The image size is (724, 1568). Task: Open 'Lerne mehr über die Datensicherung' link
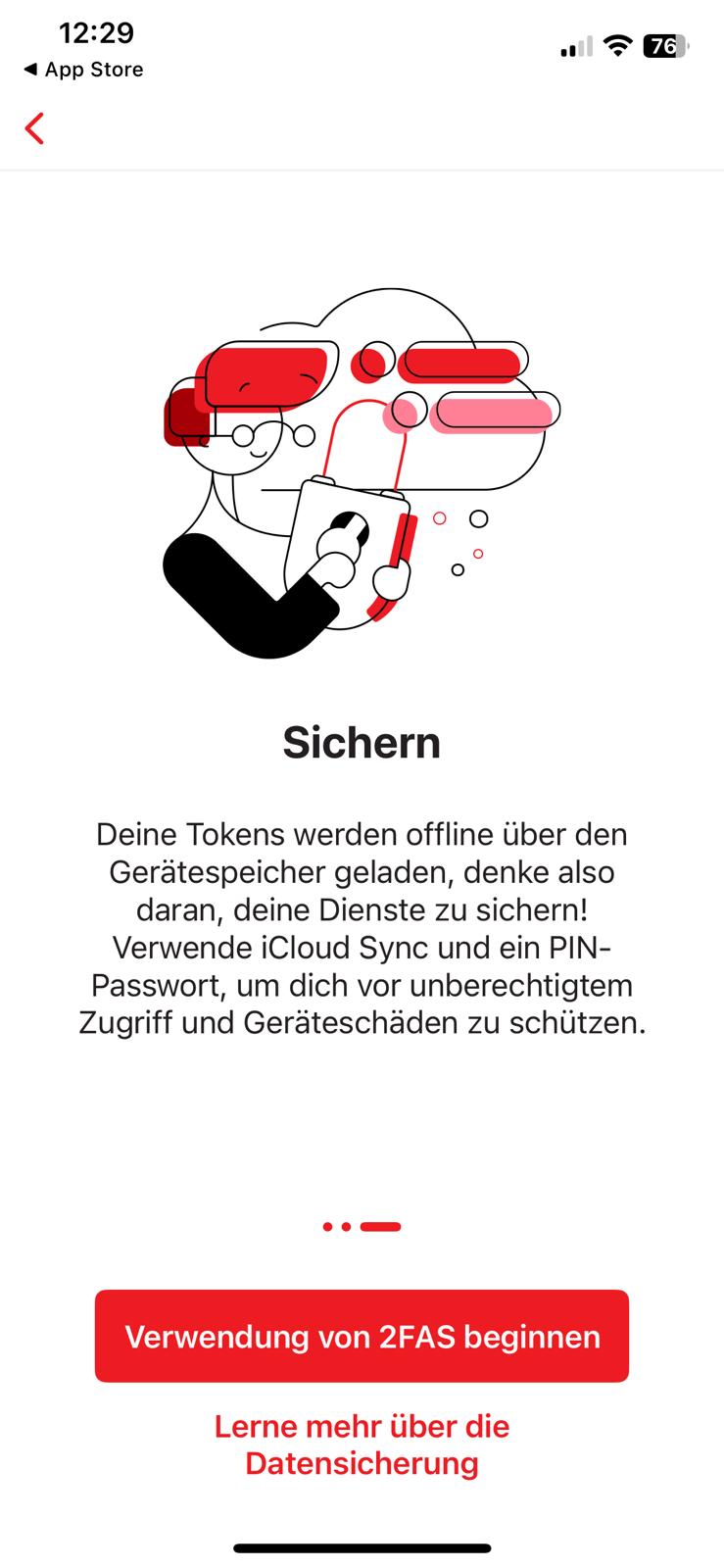[362, 1445]
